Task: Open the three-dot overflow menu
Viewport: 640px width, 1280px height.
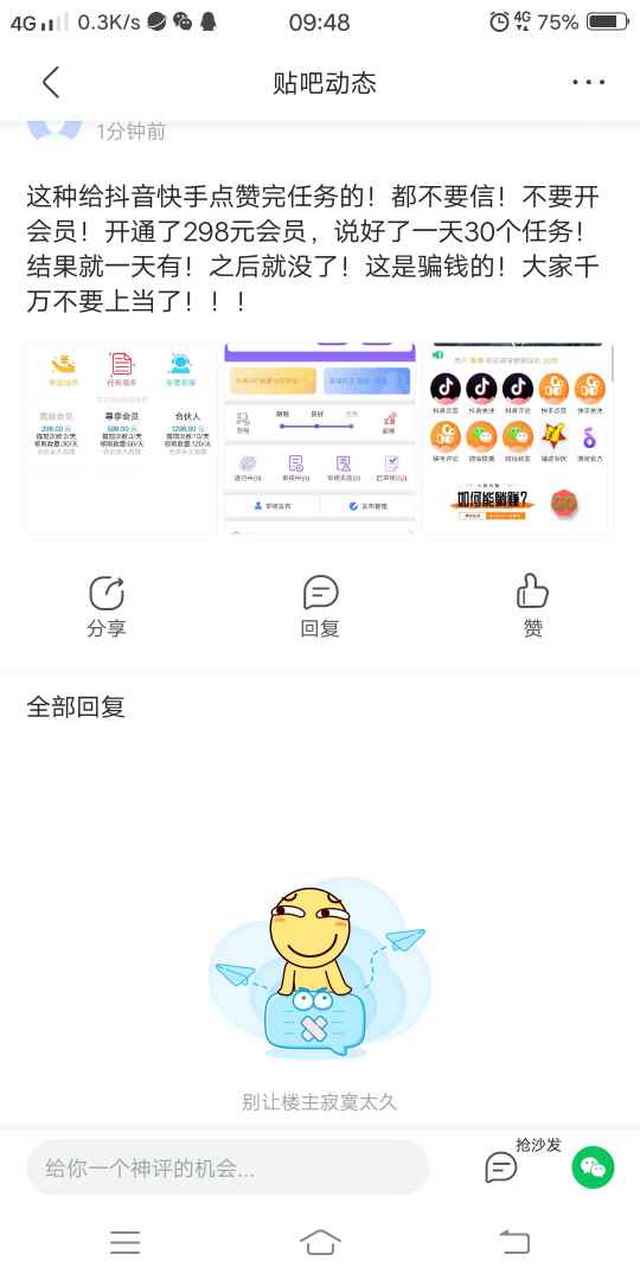Action: click(x=588, y=83)
